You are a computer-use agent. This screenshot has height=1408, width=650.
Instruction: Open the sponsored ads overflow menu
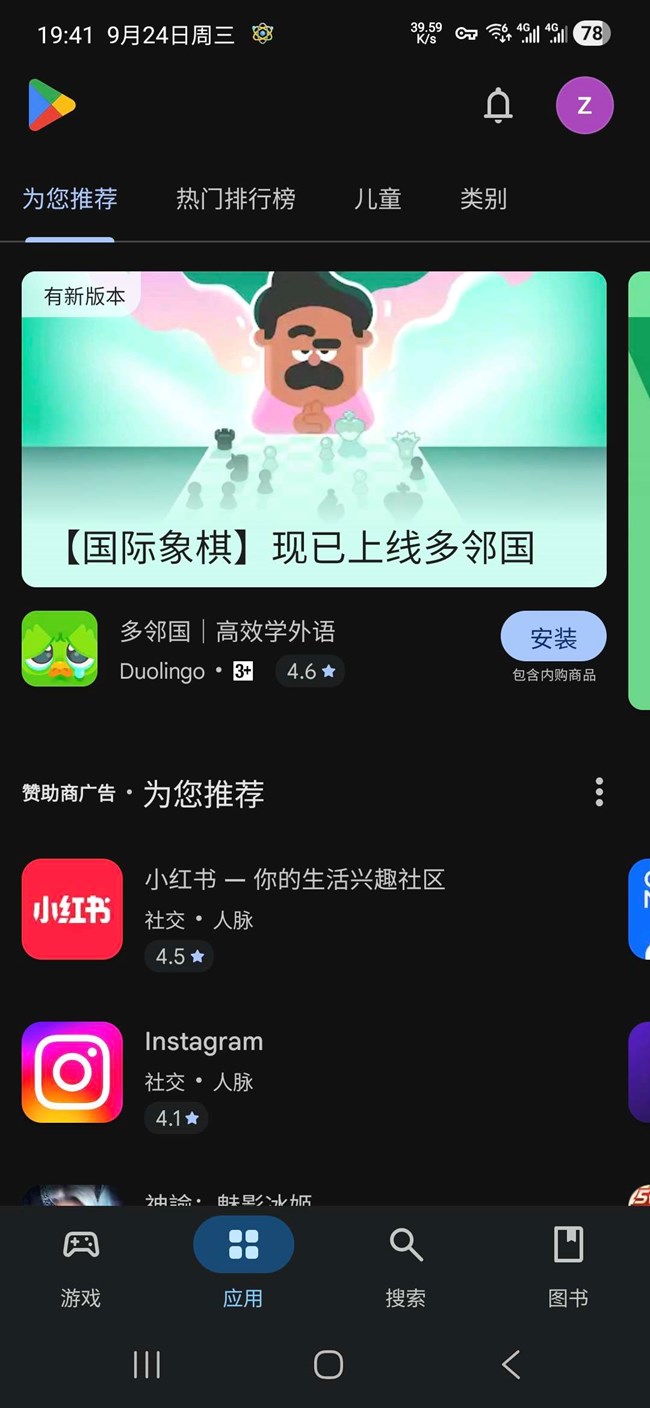[x=599, y=792]
